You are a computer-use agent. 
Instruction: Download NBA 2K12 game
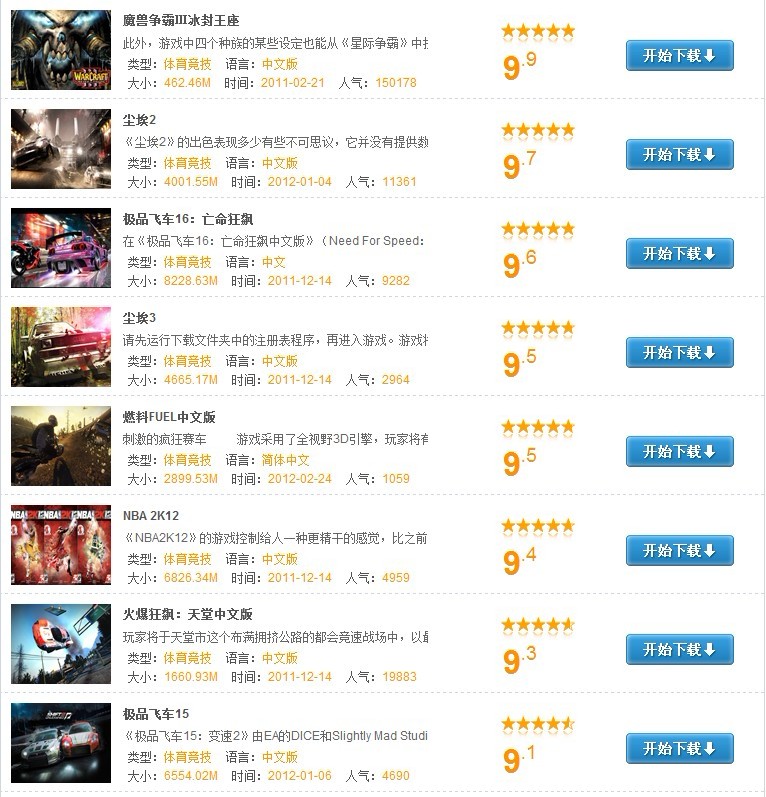[x=680, y=551]
